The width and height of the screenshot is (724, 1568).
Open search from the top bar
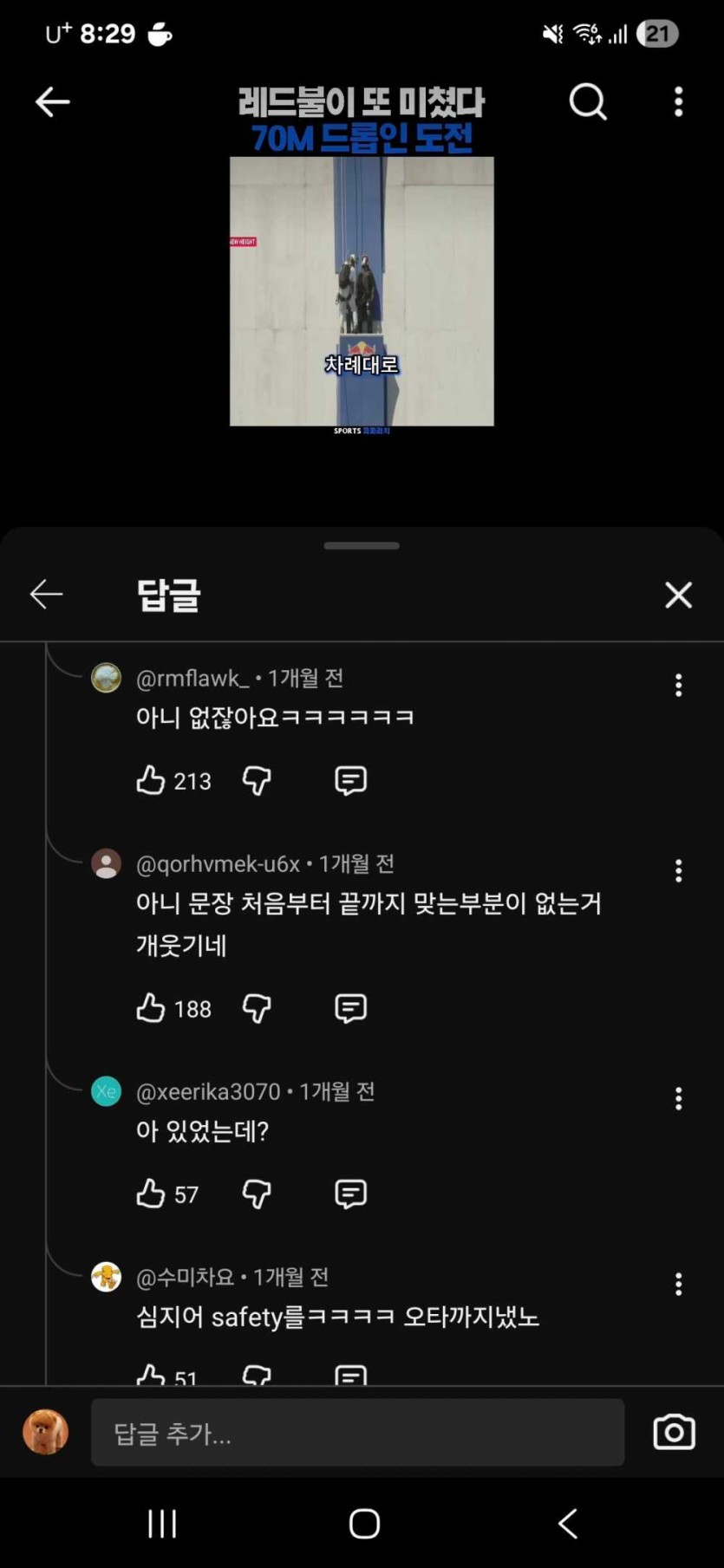point(588,102)
